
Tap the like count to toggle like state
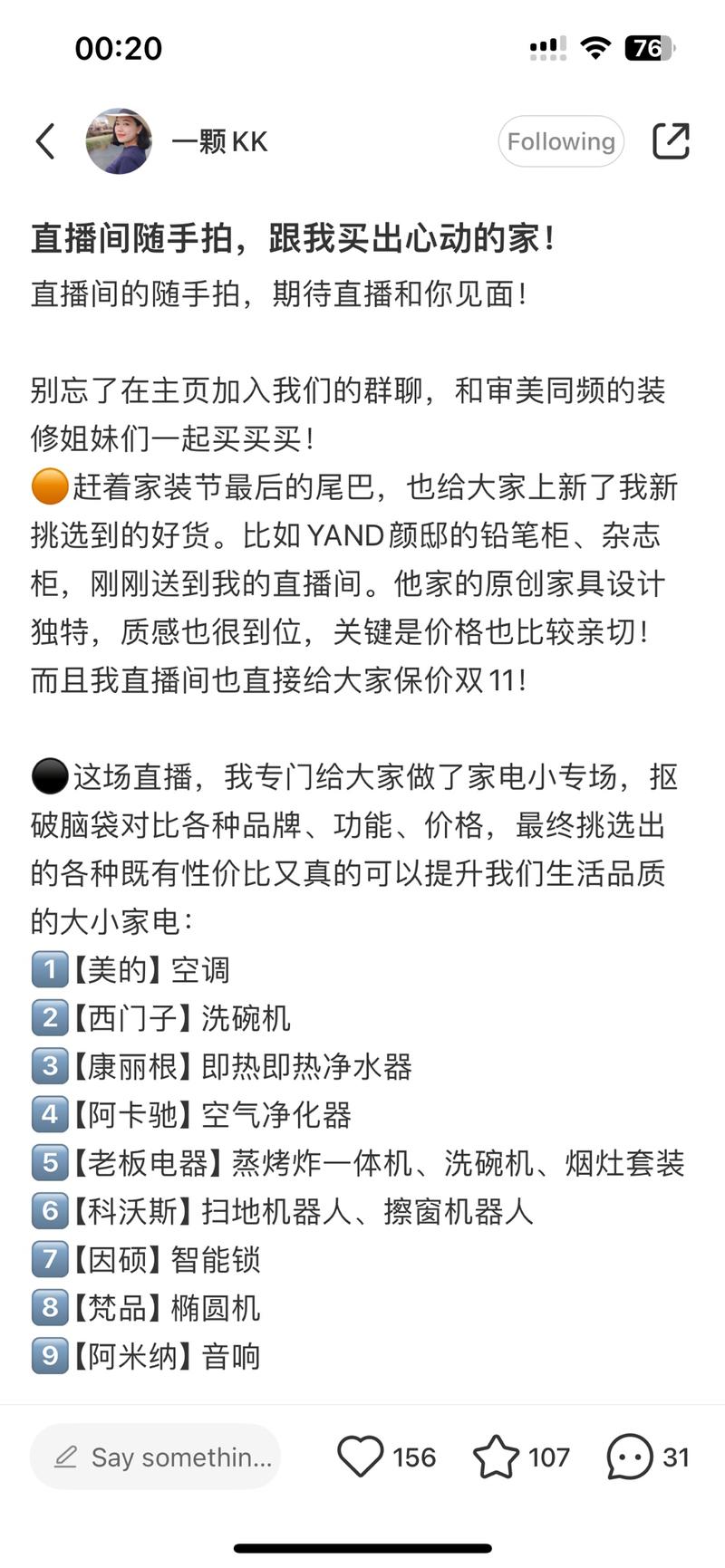tap(413, 1458)
